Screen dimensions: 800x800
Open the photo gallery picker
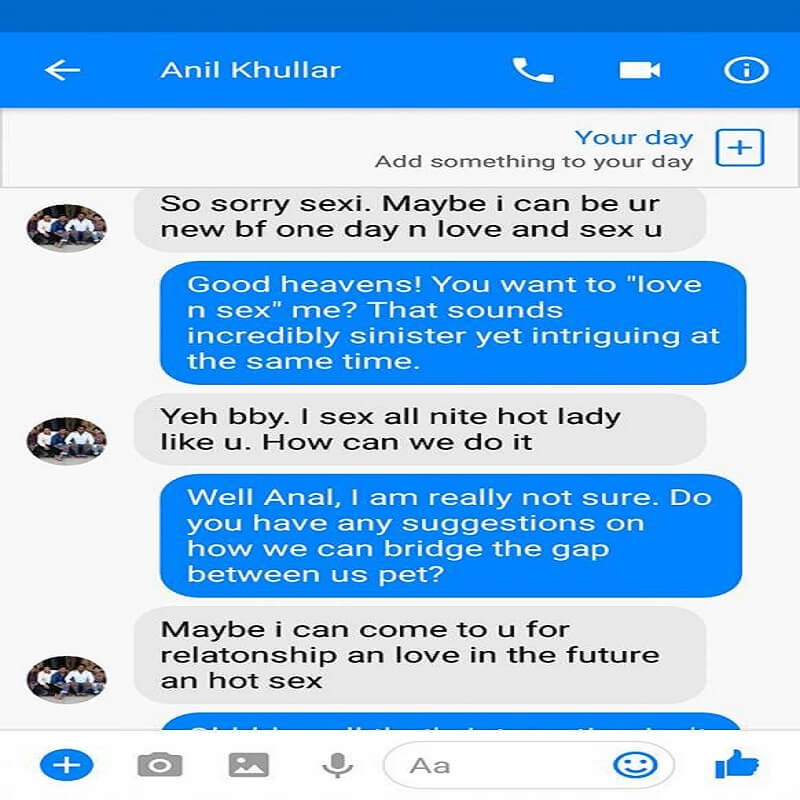coord(249,766)
